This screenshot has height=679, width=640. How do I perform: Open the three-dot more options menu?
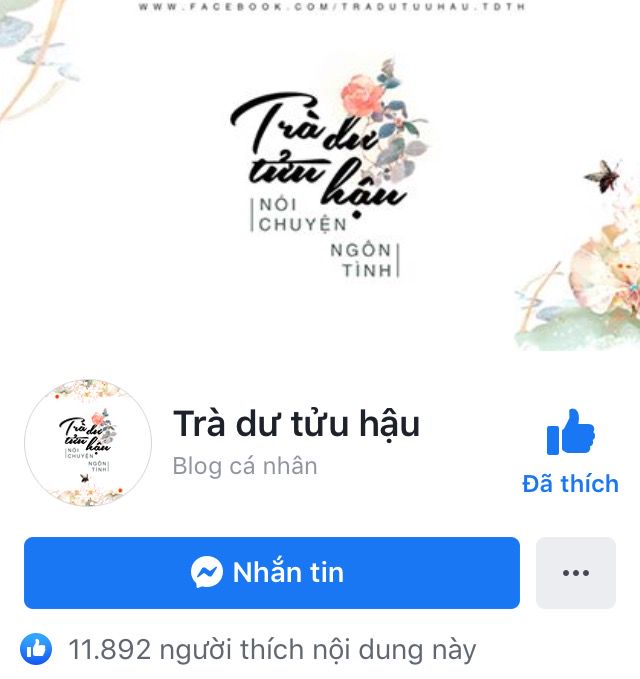pos(576,573)
